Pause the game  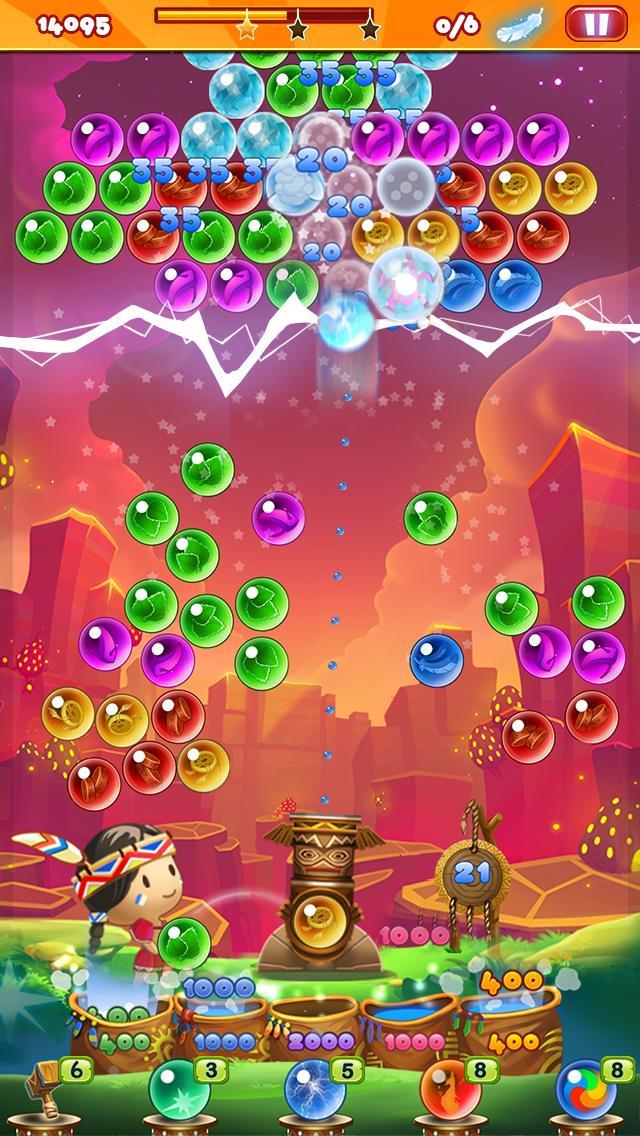click(x=597, y=23)
